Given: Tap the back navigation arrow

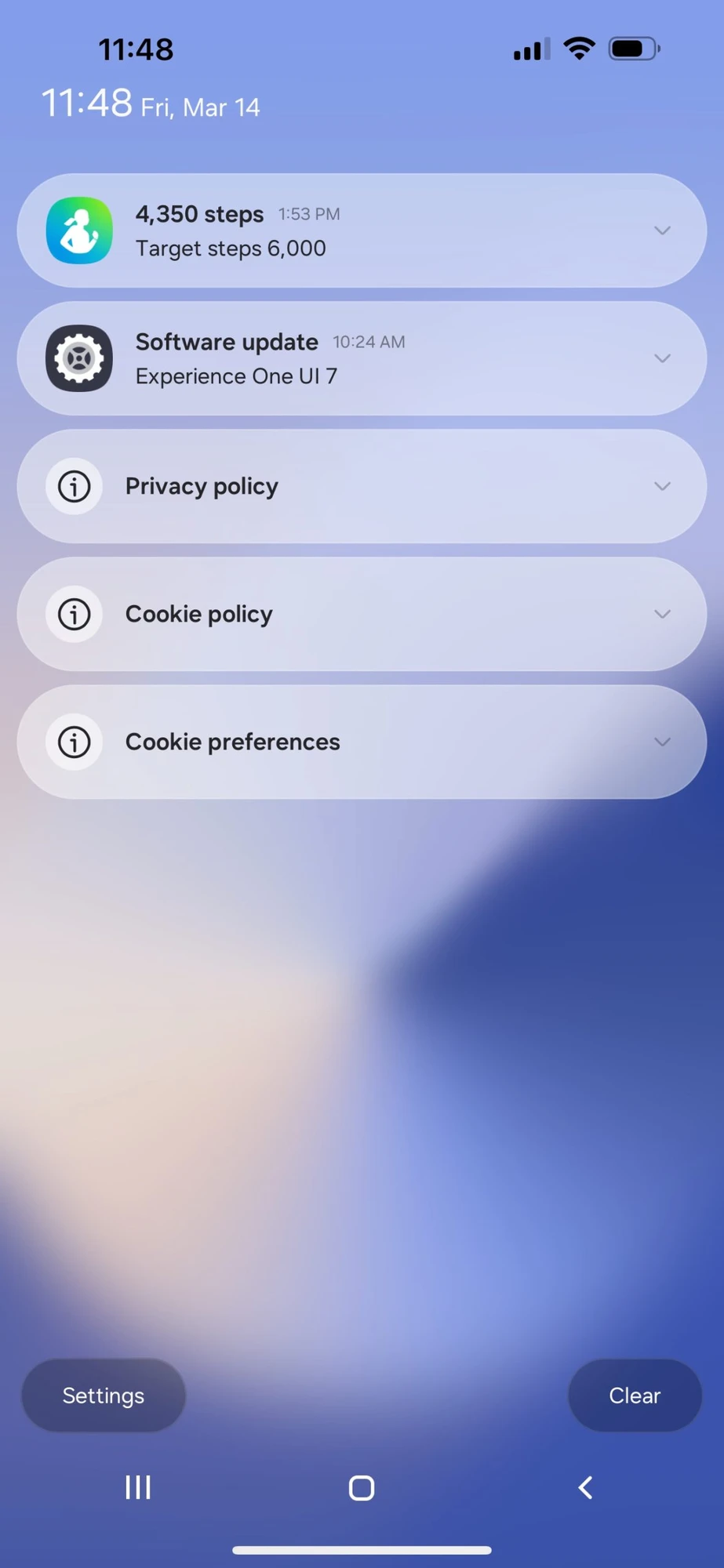Looking at the screenshot, I should 585,1487.
